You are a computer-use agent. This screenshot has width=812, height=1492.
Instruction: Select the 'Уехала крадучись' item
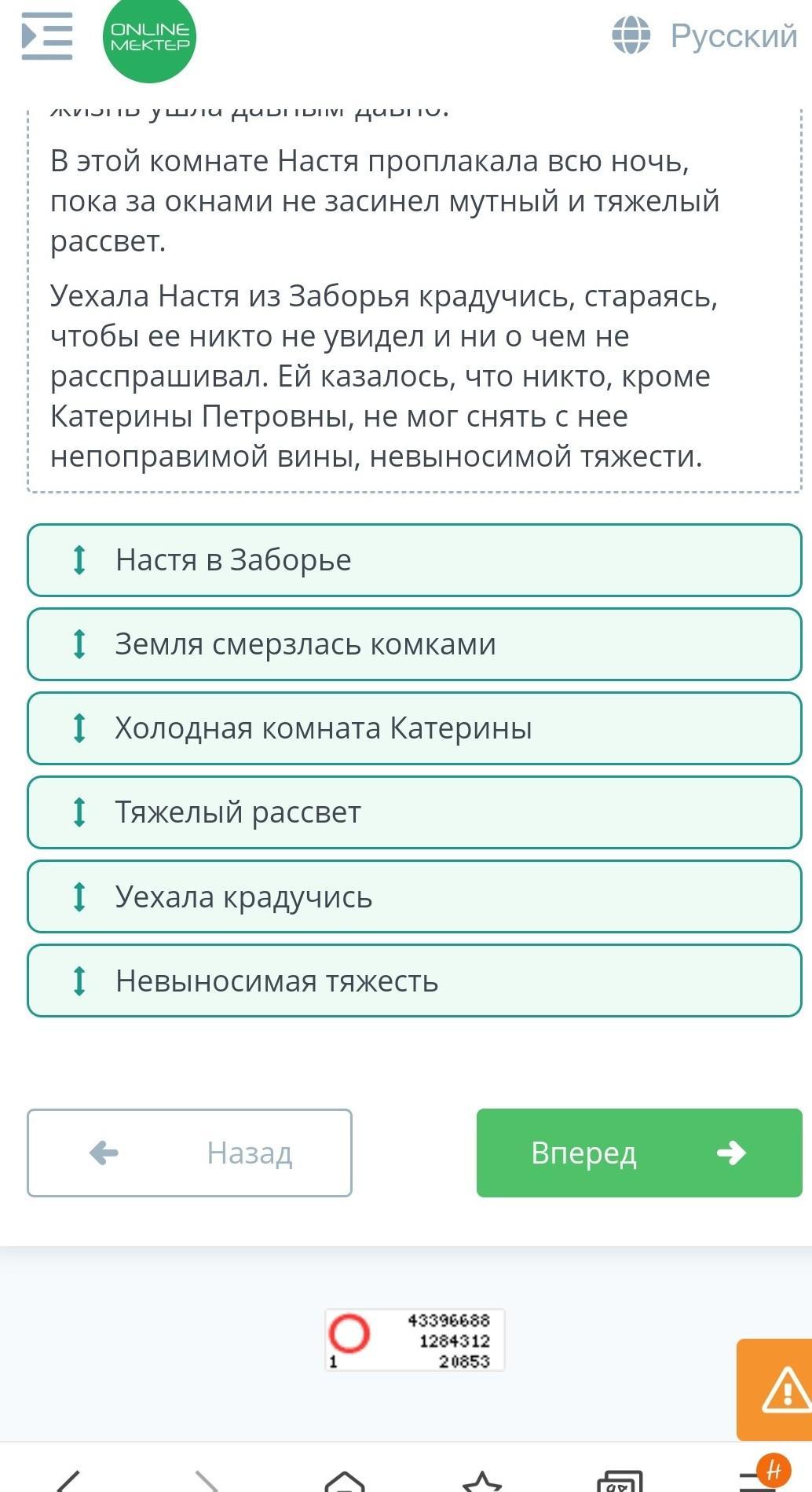point(414,896)
